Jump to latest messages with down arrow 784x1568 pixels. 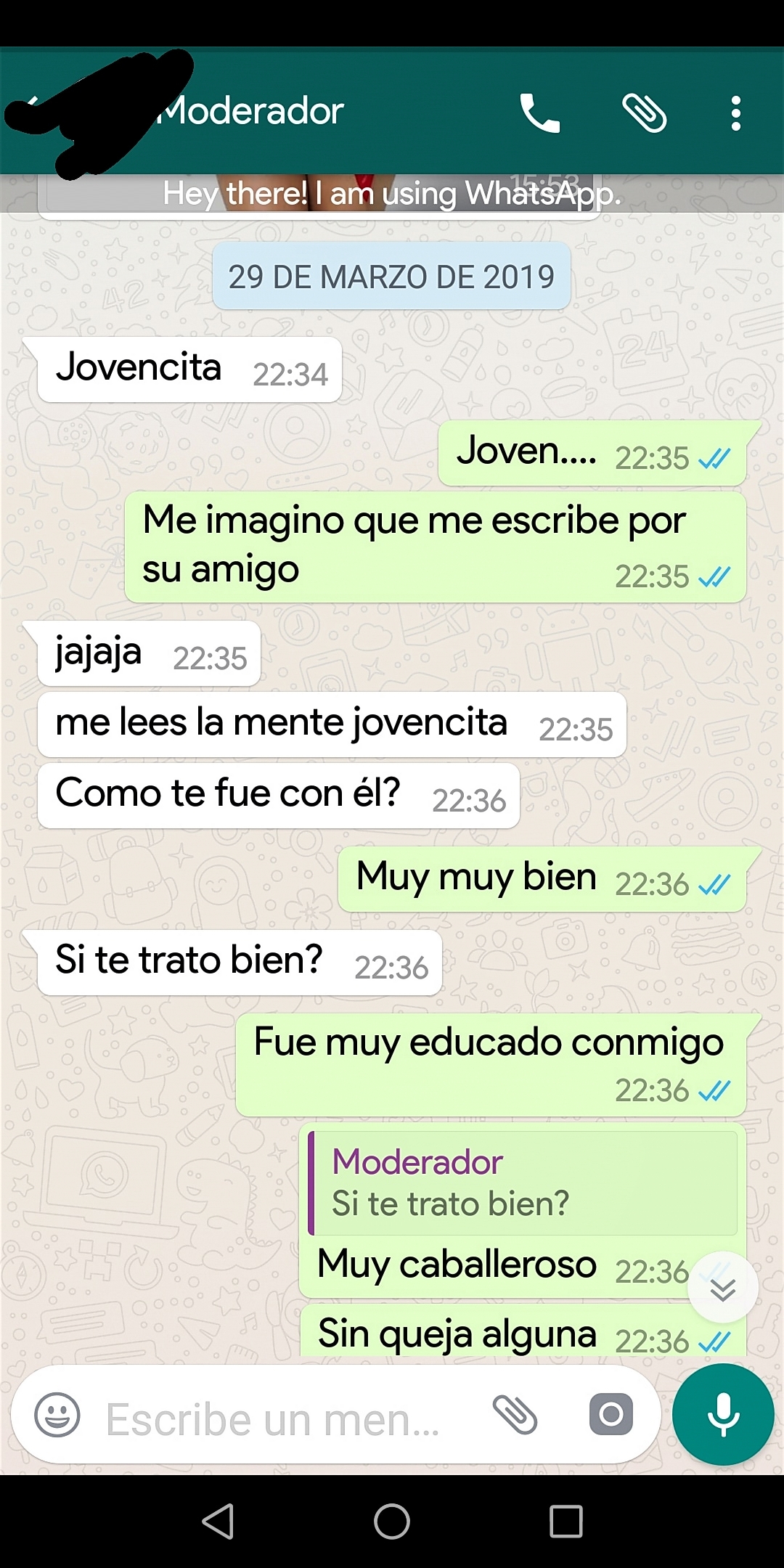722,1288
